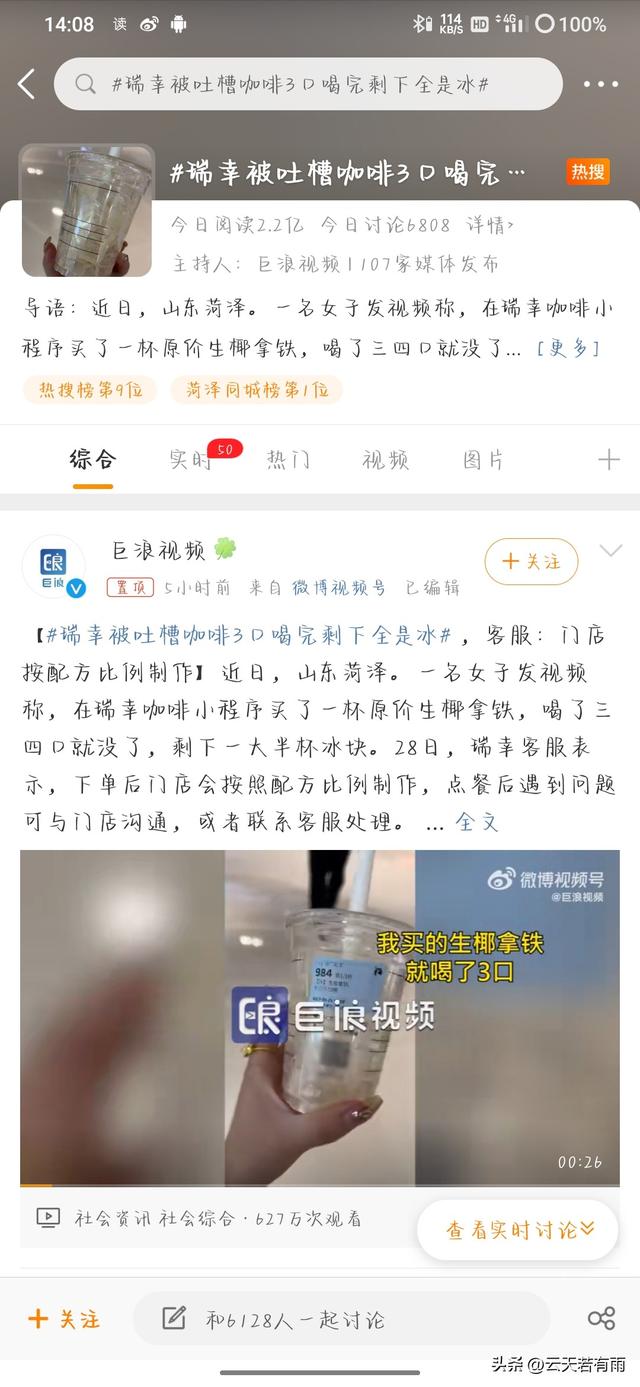Switch to the 实时 tab
Viewport: 640px width, 1387px height.
(190, 460)
